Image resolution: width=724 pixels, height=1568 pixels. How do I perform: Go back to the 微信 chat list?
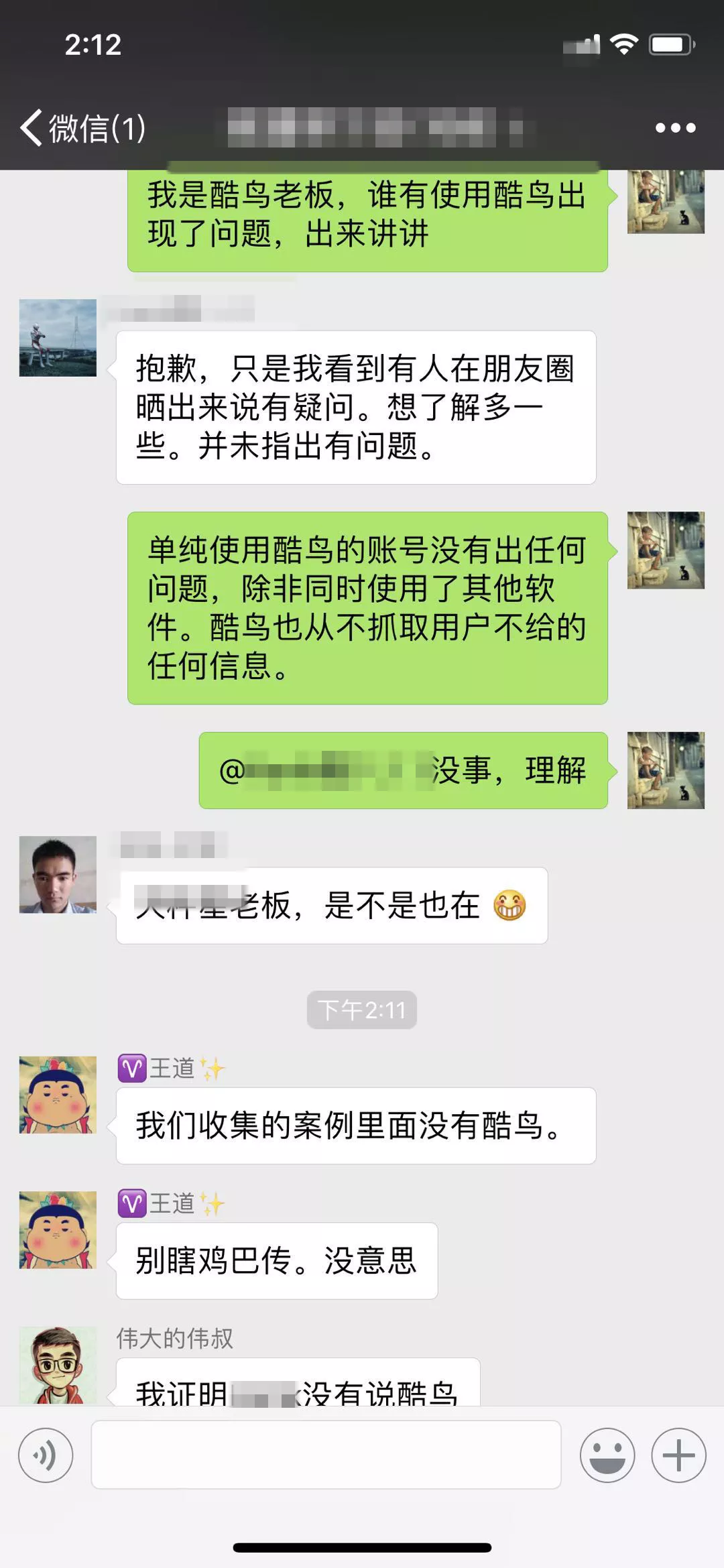click(80, 127)
